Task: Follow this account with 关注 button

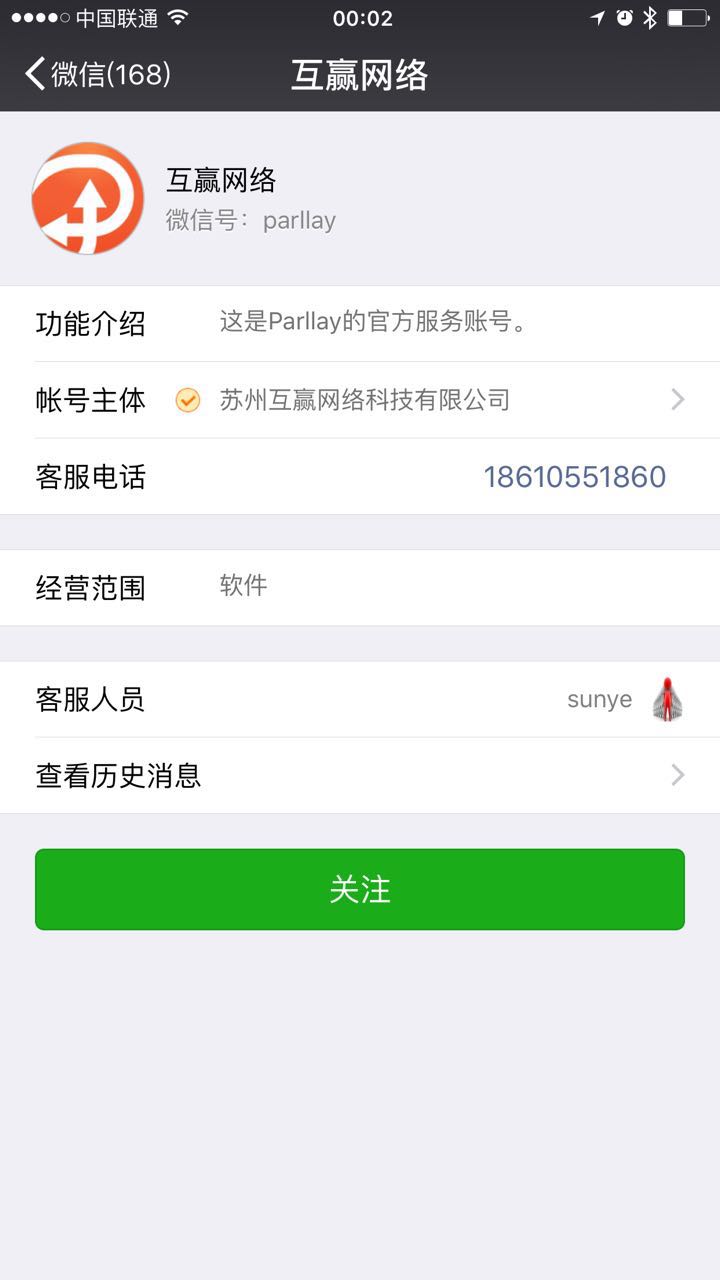Action: point(360,889)
